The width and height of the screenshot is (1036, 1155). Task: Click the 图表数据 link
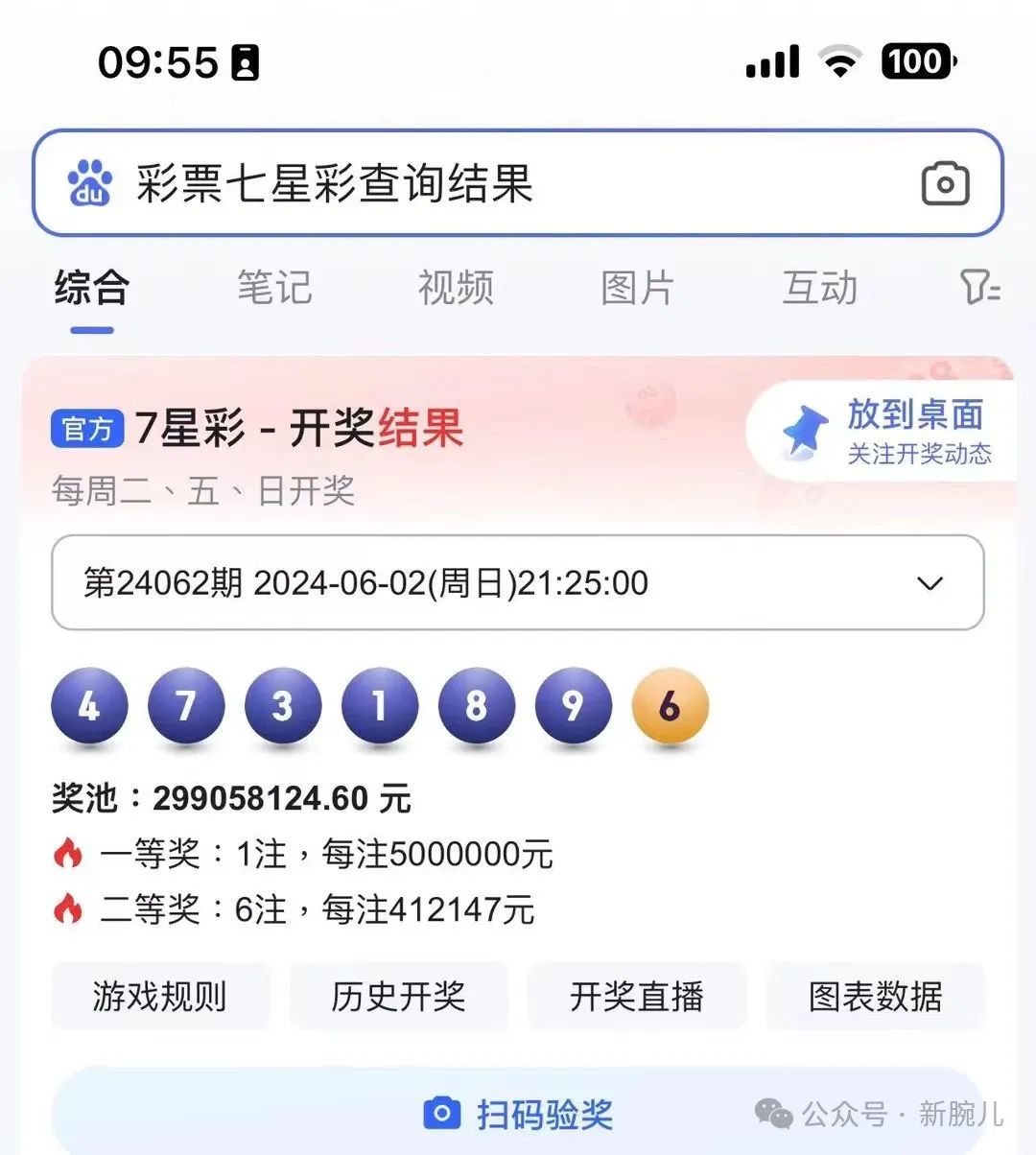[876, 997]
